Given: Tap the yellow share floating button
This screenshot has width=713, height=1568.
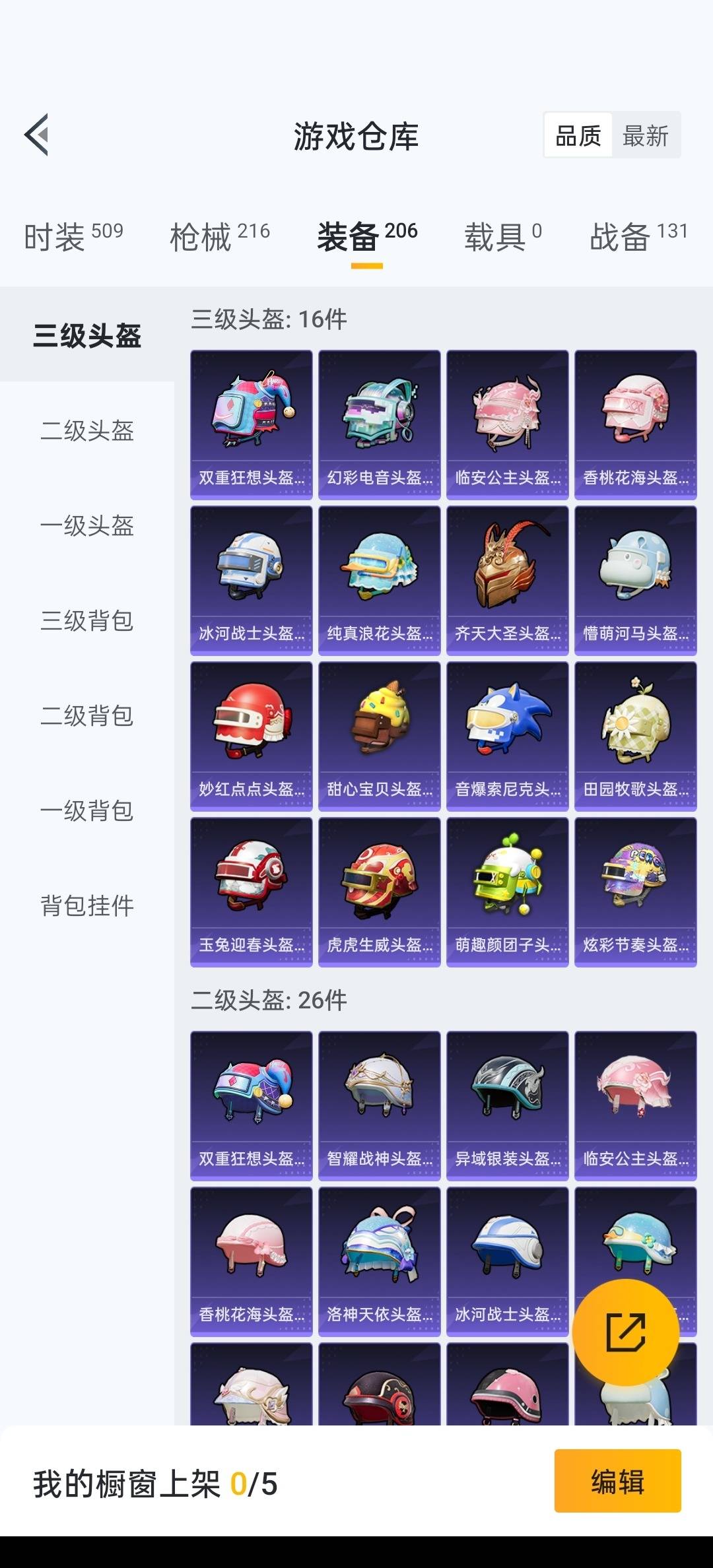Looking at the screenshot, I should (625, 1332).
